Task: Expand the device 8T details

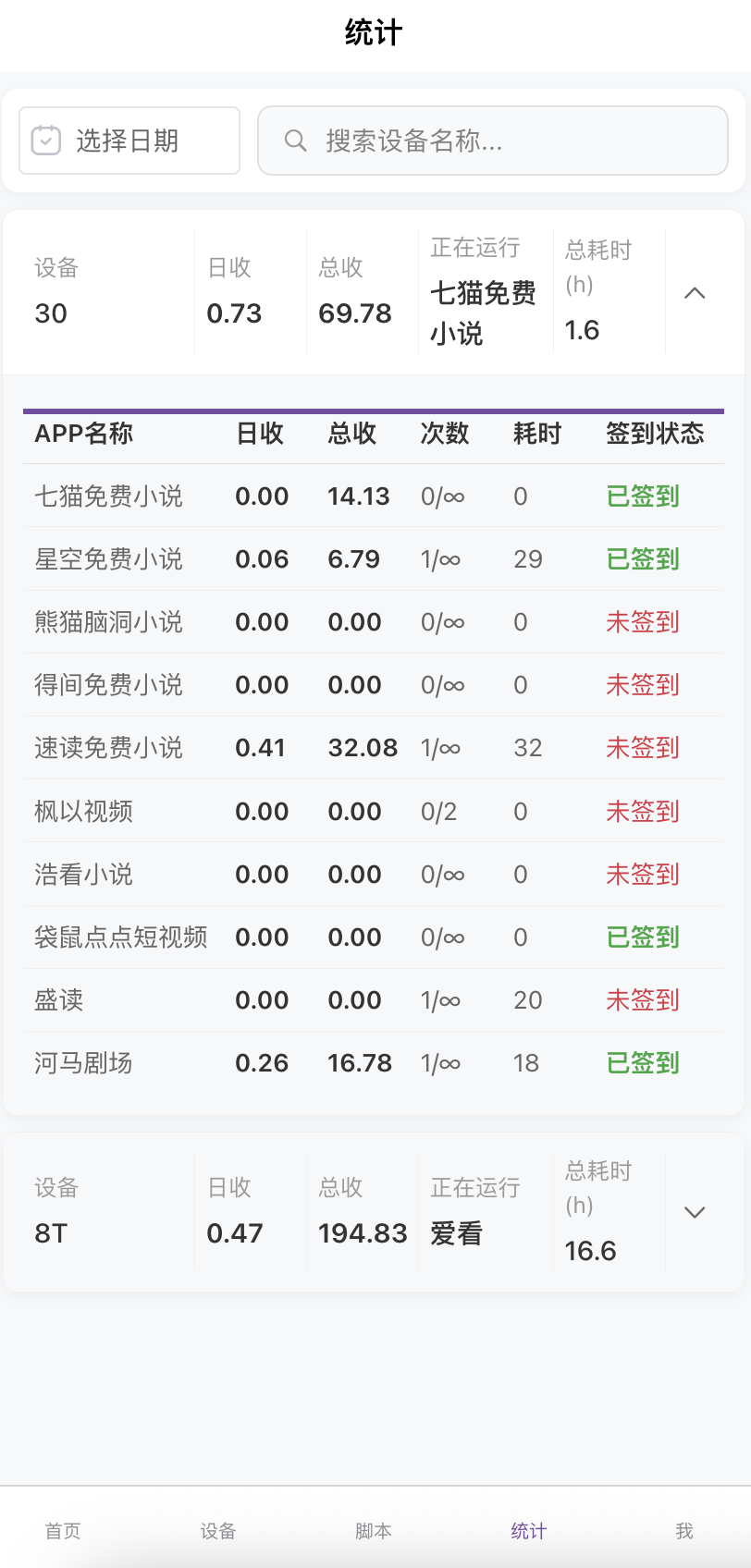Action: point(695,1212)
